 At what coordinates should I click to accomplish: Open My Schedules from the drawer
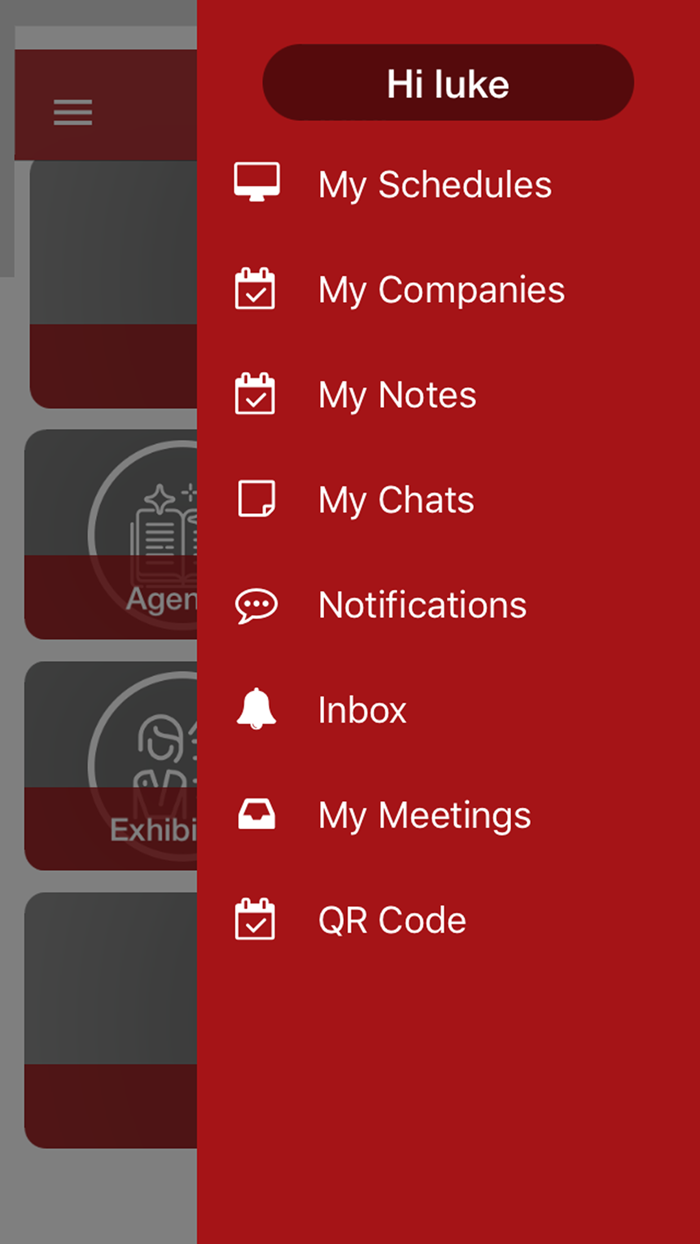(x=434, y=185)
